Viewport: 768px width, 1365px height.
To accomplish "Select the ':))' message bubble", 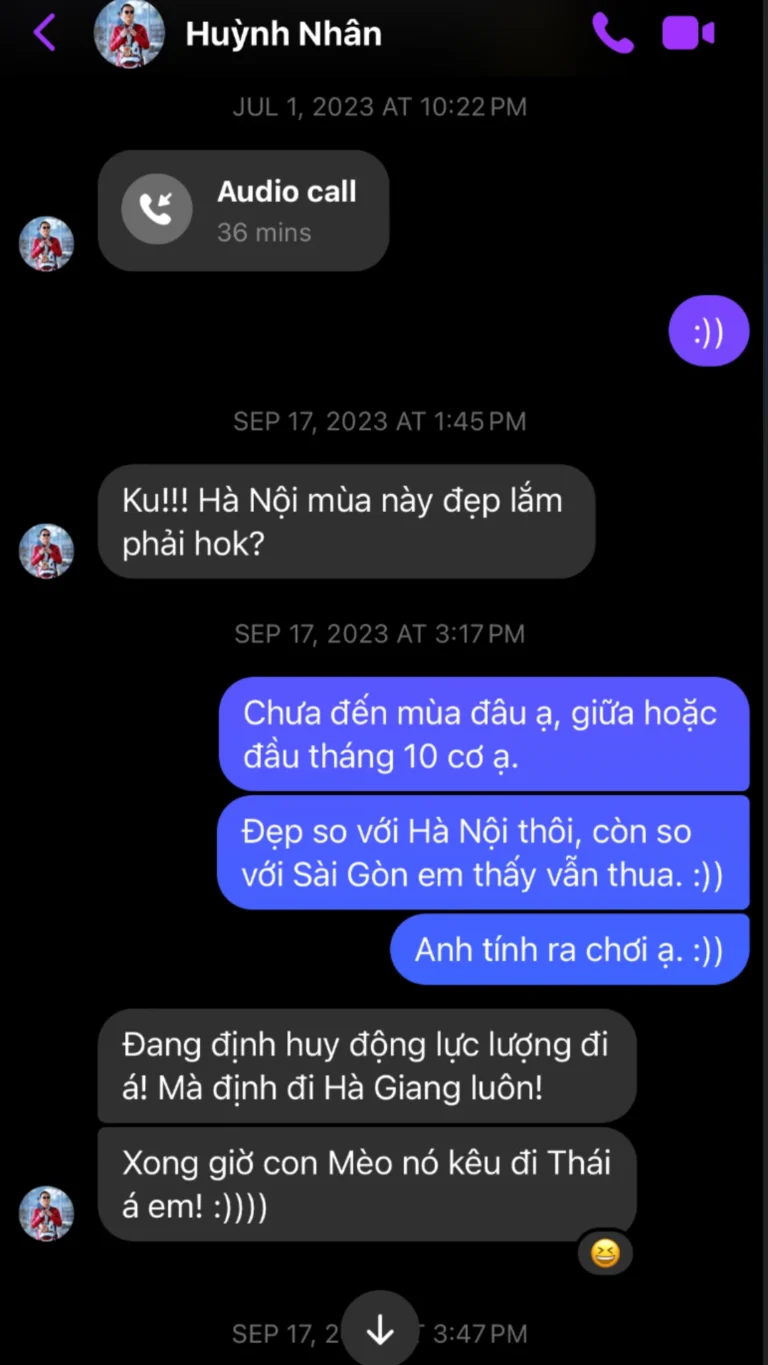I will click(x=708, y=330).
